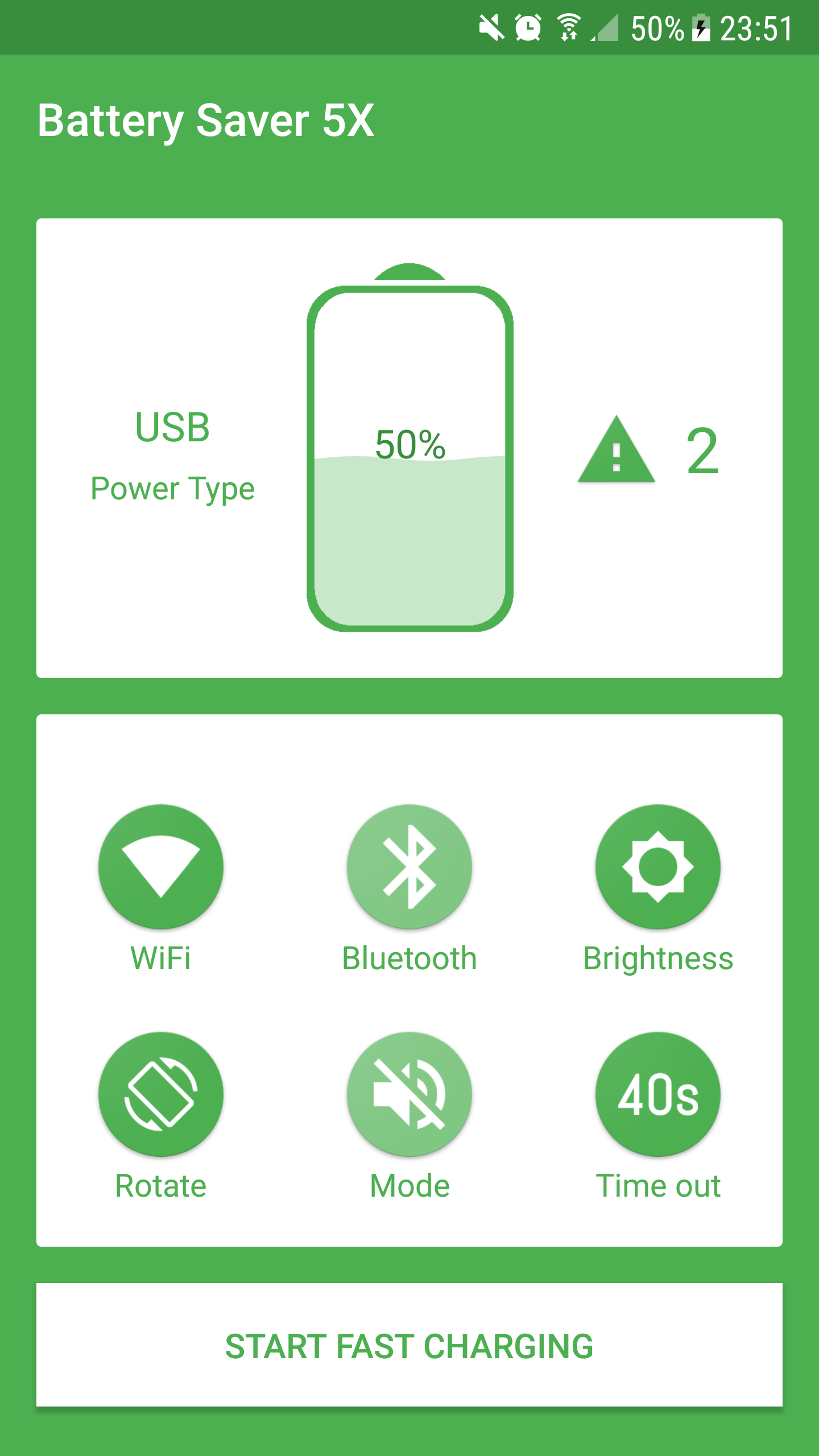The height and width of the screenshot is (1456, 819).
Task: Tap the Bluetooth icon
Action: coord(409,866)
